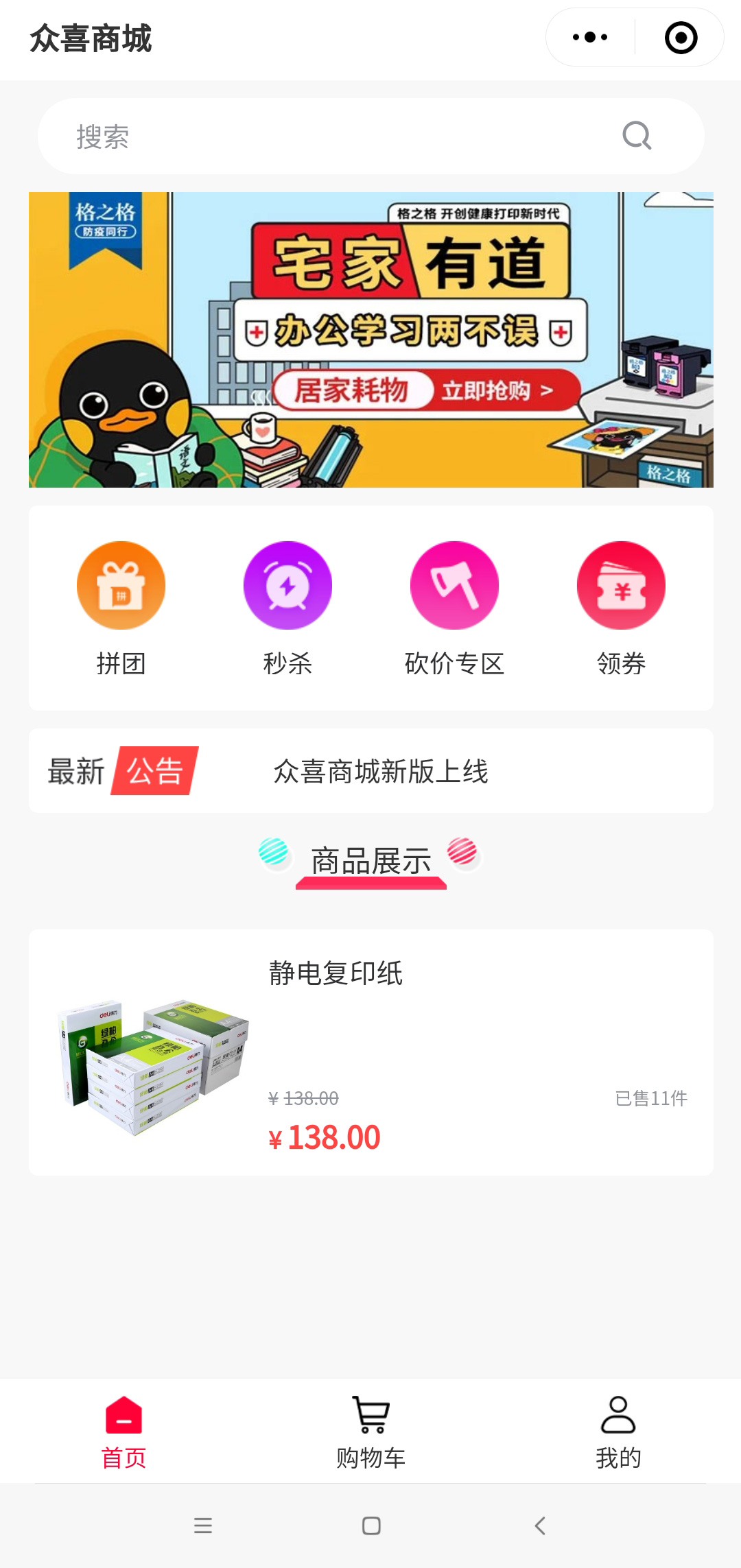The height and width of the screenshot is (1568, 741).
Task: Open the 静电复印纸 product card
Action: [370, 1052]
